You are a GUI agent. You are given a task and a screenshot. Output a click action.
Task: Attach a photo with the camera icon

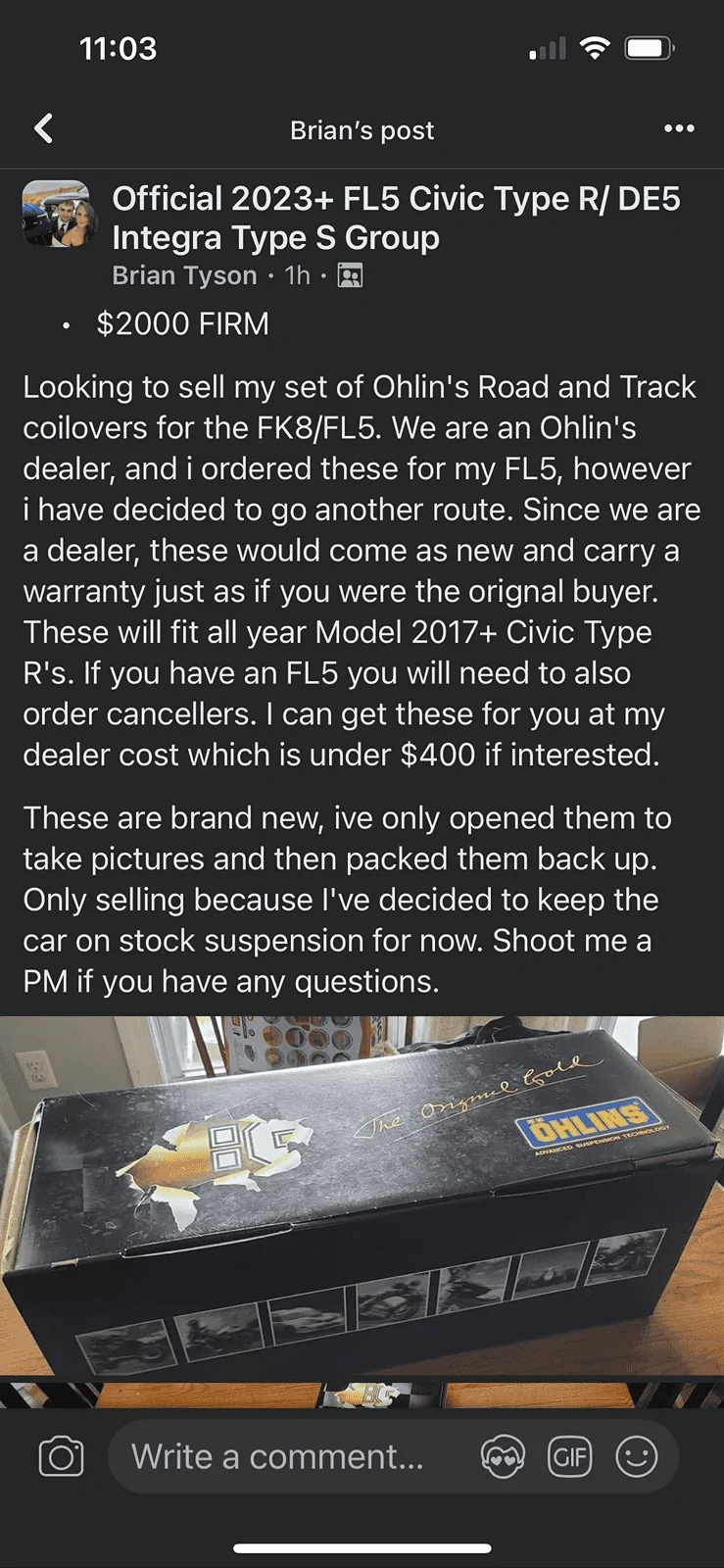tap(61, 1457)
